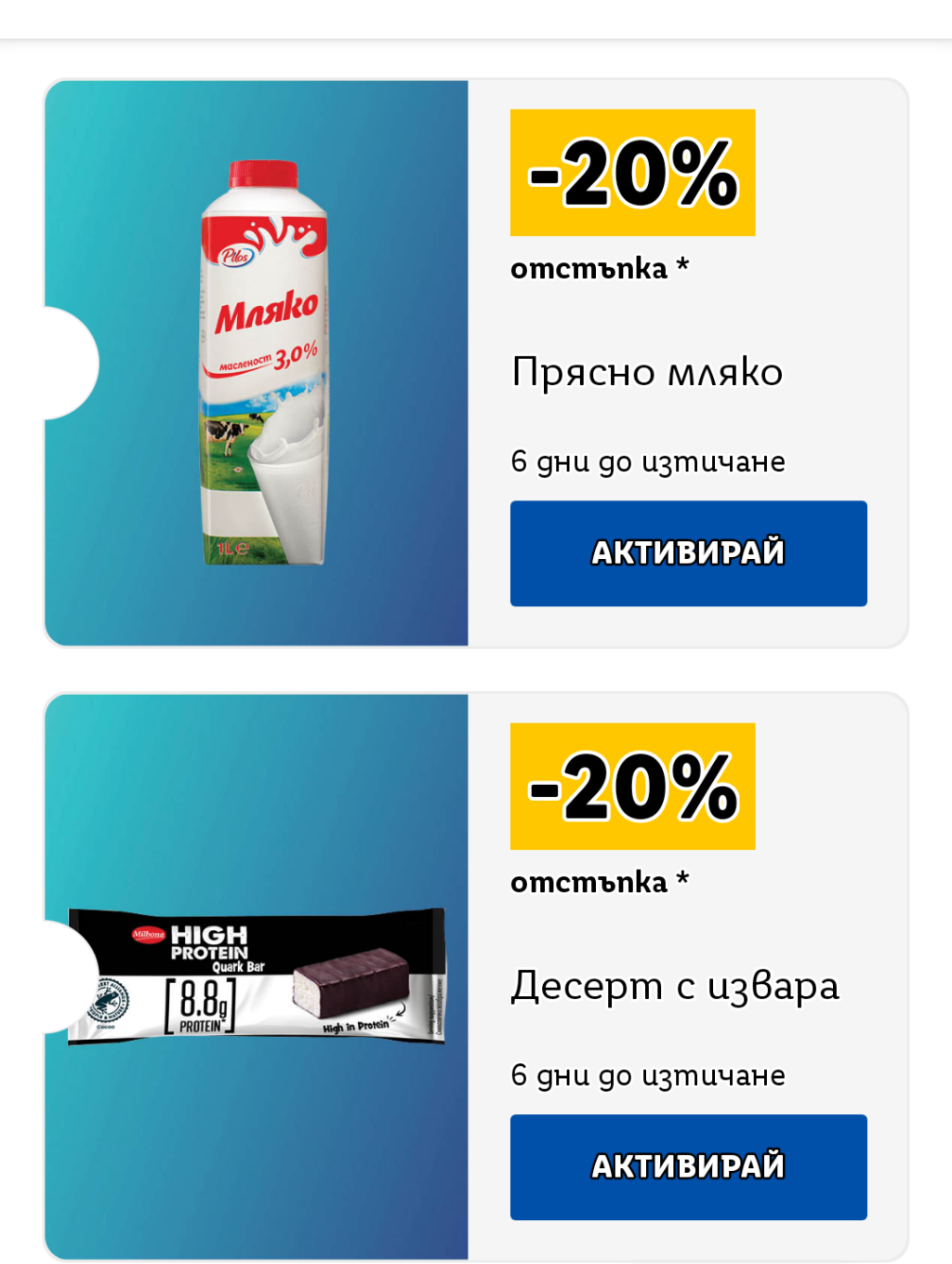Activate the Прясно мляко coupon
The height and width of the screenshot is (1264, 952).
tap(688, 553)
